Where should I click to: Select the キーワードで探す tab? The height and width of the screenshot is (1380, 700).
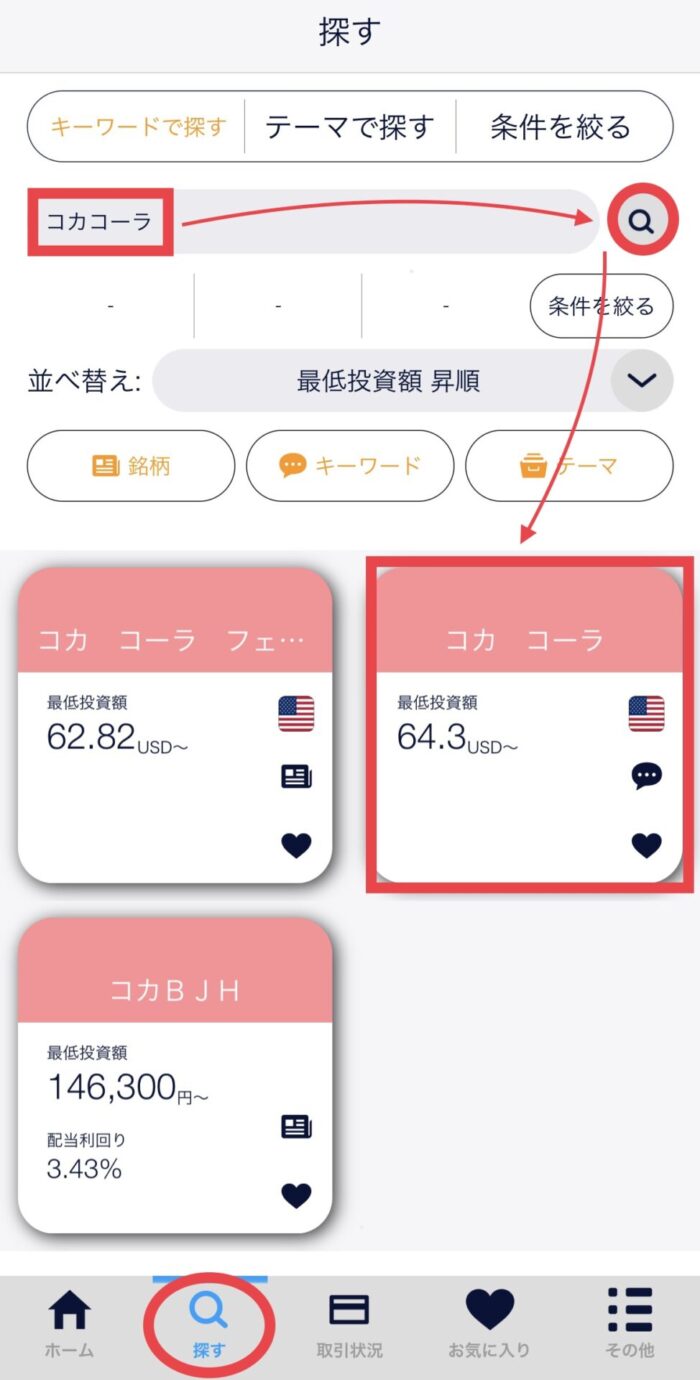click(x=138, y=127)
